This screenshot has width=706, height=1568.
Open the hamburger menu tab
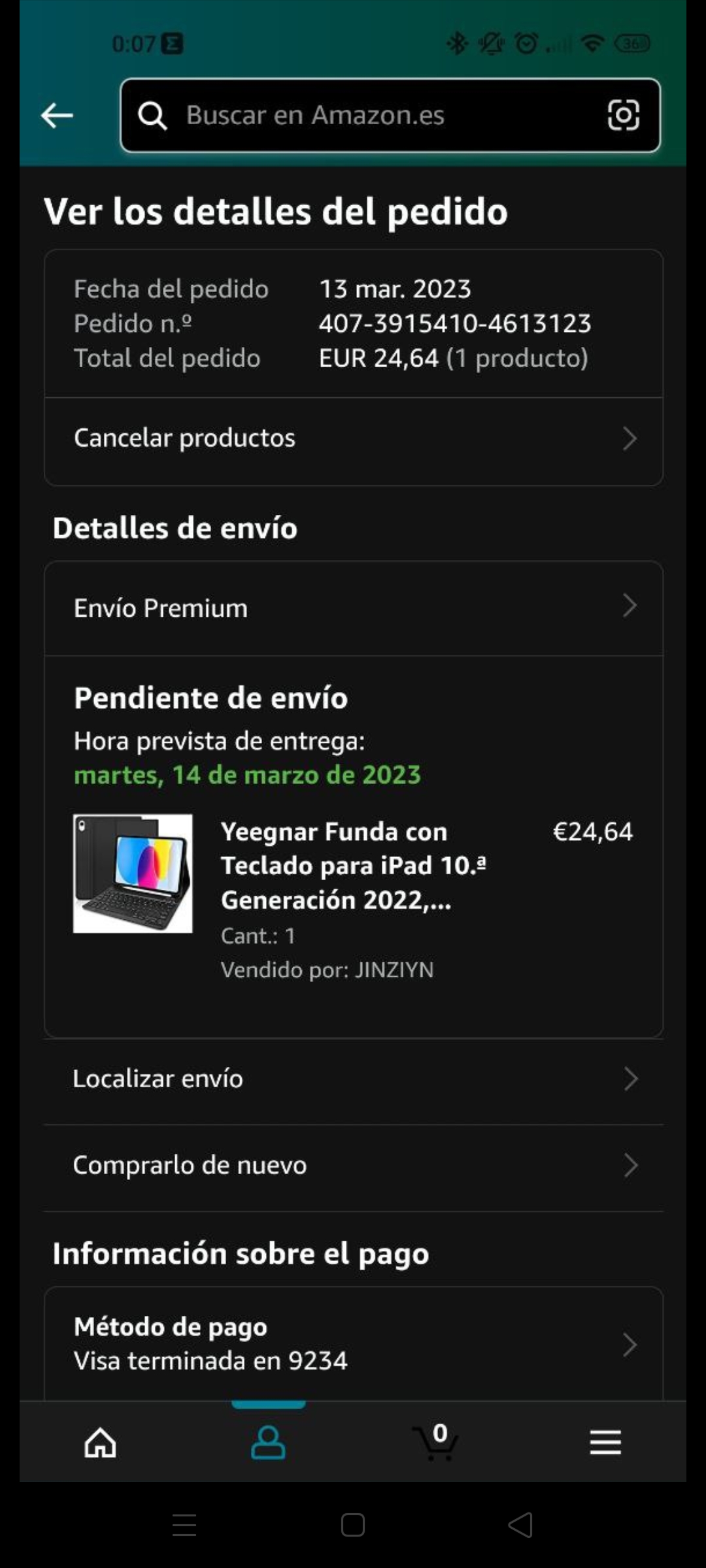(605, 1442)
